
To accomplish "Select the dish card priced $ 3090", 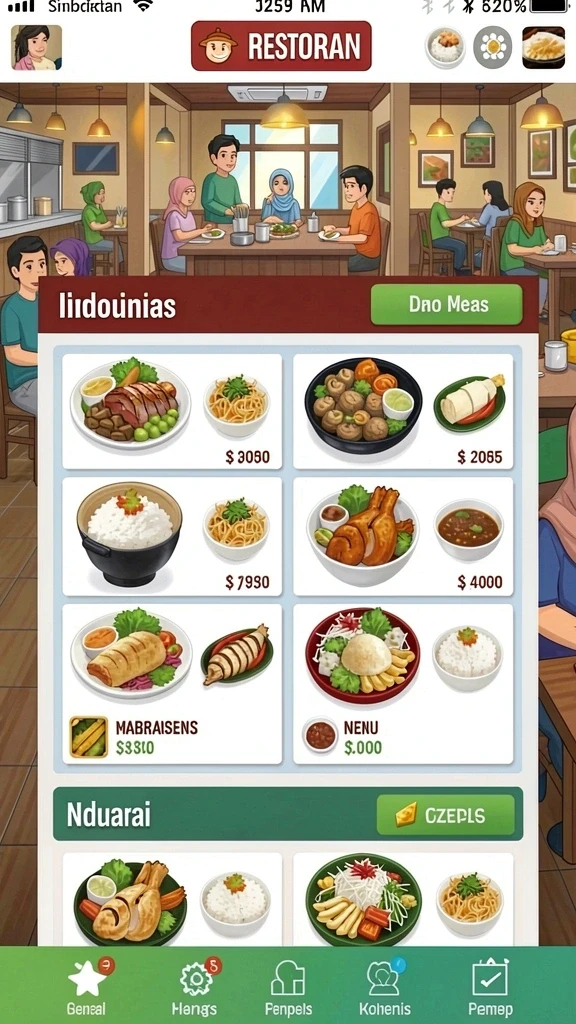I will pyautogui.click(x=172, y=411).
